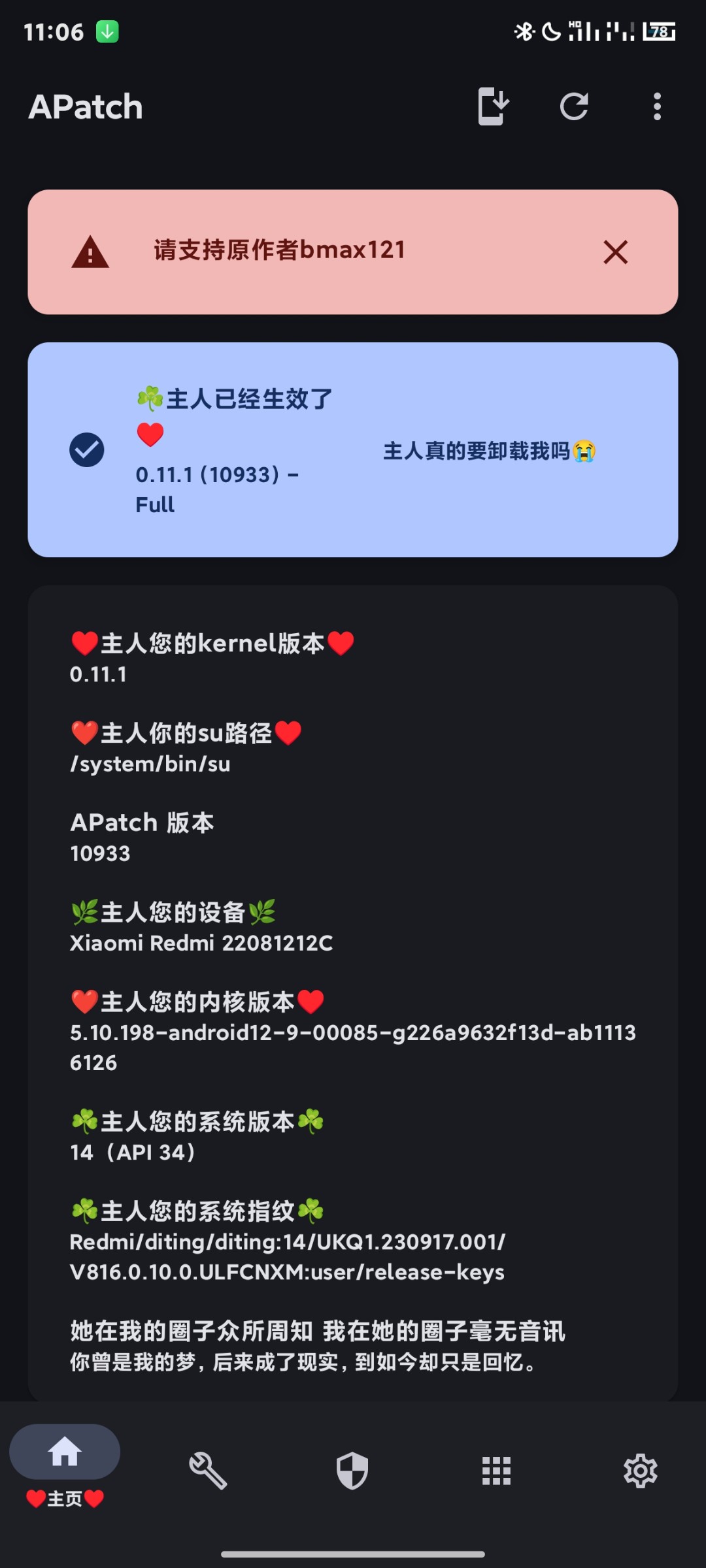Dismiss the bmax121 support warning banner
Image resolution: width=706 pixels, height=1568 pixels.
tap(615, 252)
